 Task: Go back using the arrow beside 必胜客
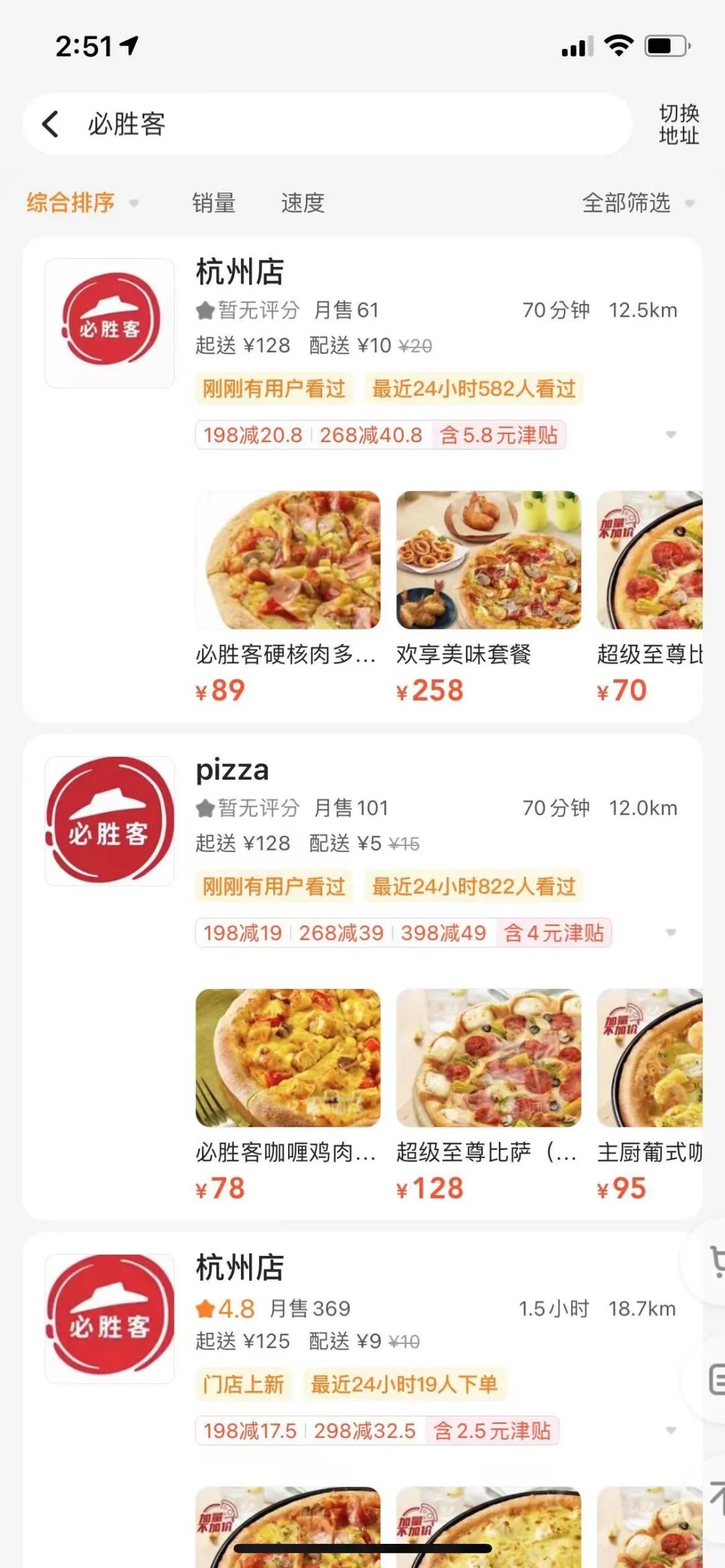click(x=51, y=124)
